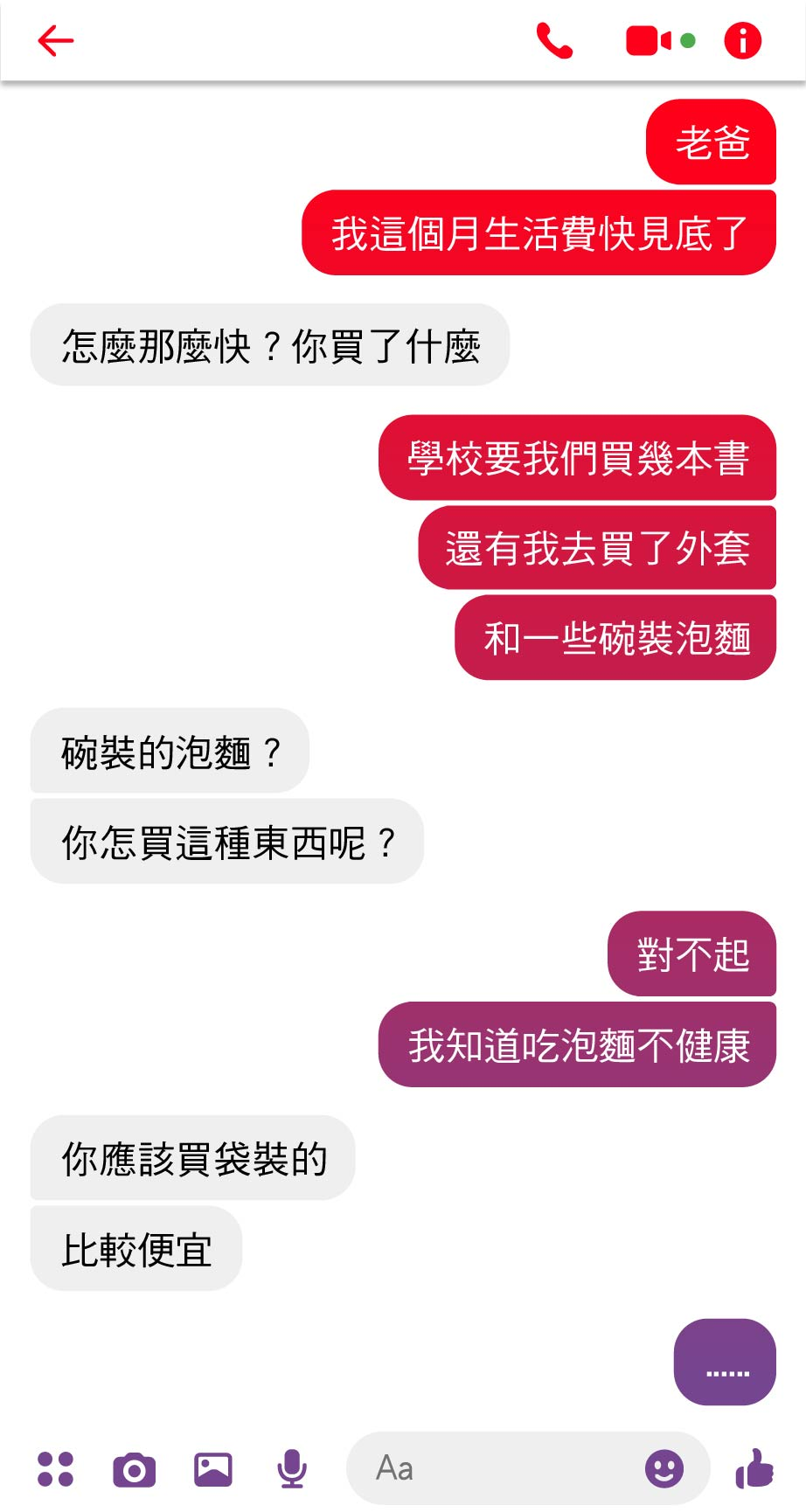Open the emoji picker
The image size is (806, 1512).
(x=664, y=1468)
